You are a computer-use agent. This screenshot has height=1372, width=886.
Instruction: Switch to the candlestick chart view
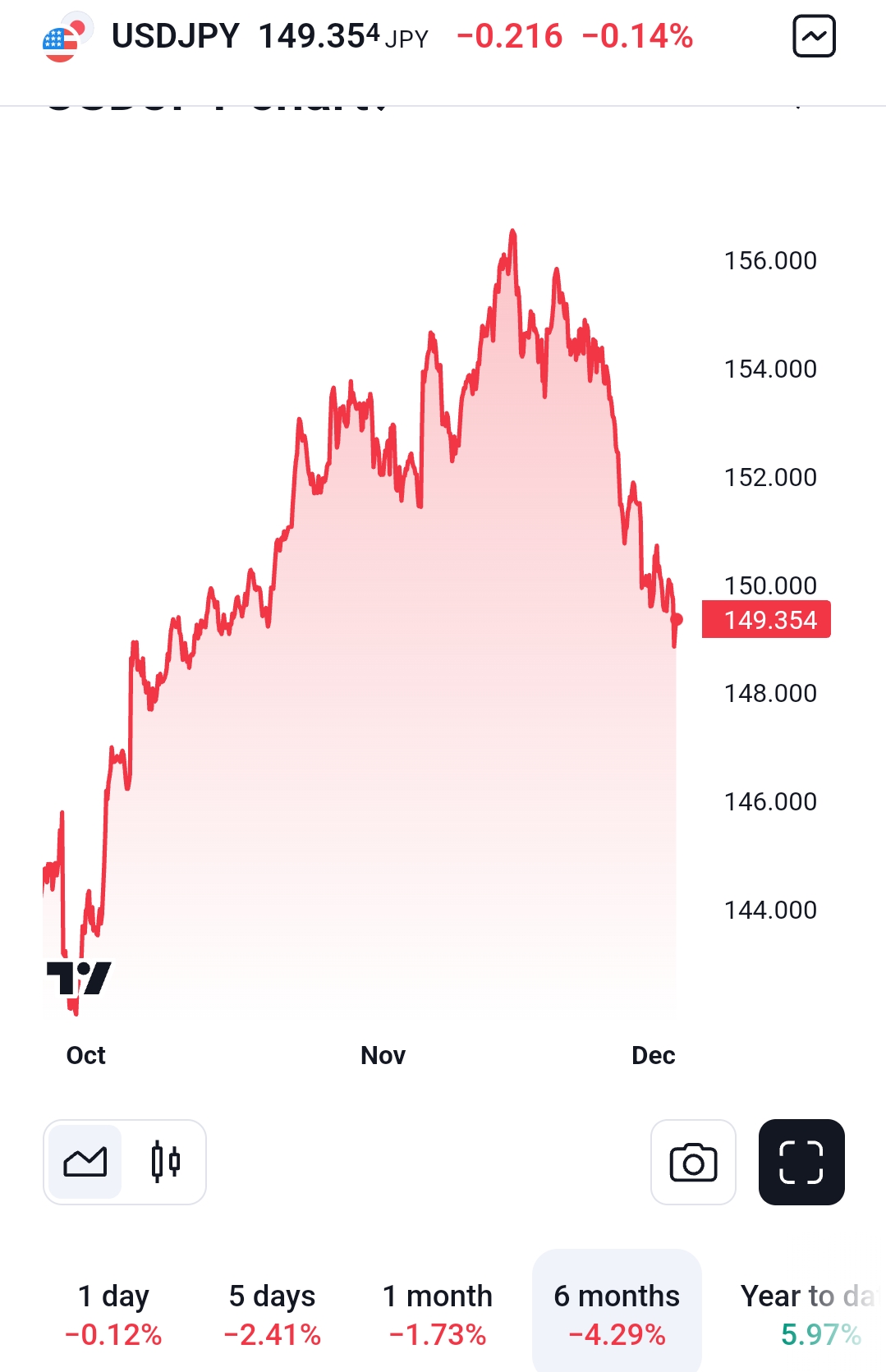[x=165, y=1162]
